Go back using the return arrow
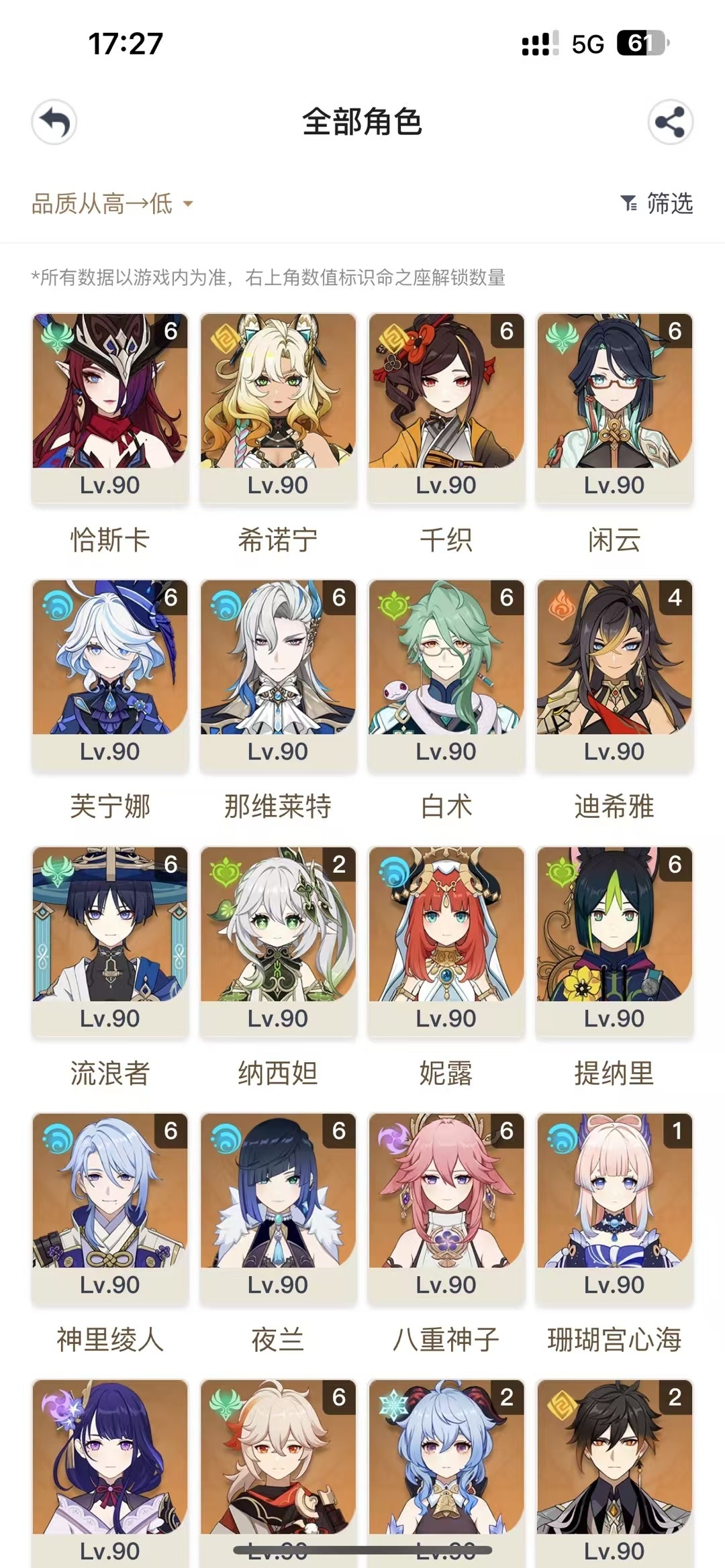The image size is (725, 1568). (x=54, y=122)
